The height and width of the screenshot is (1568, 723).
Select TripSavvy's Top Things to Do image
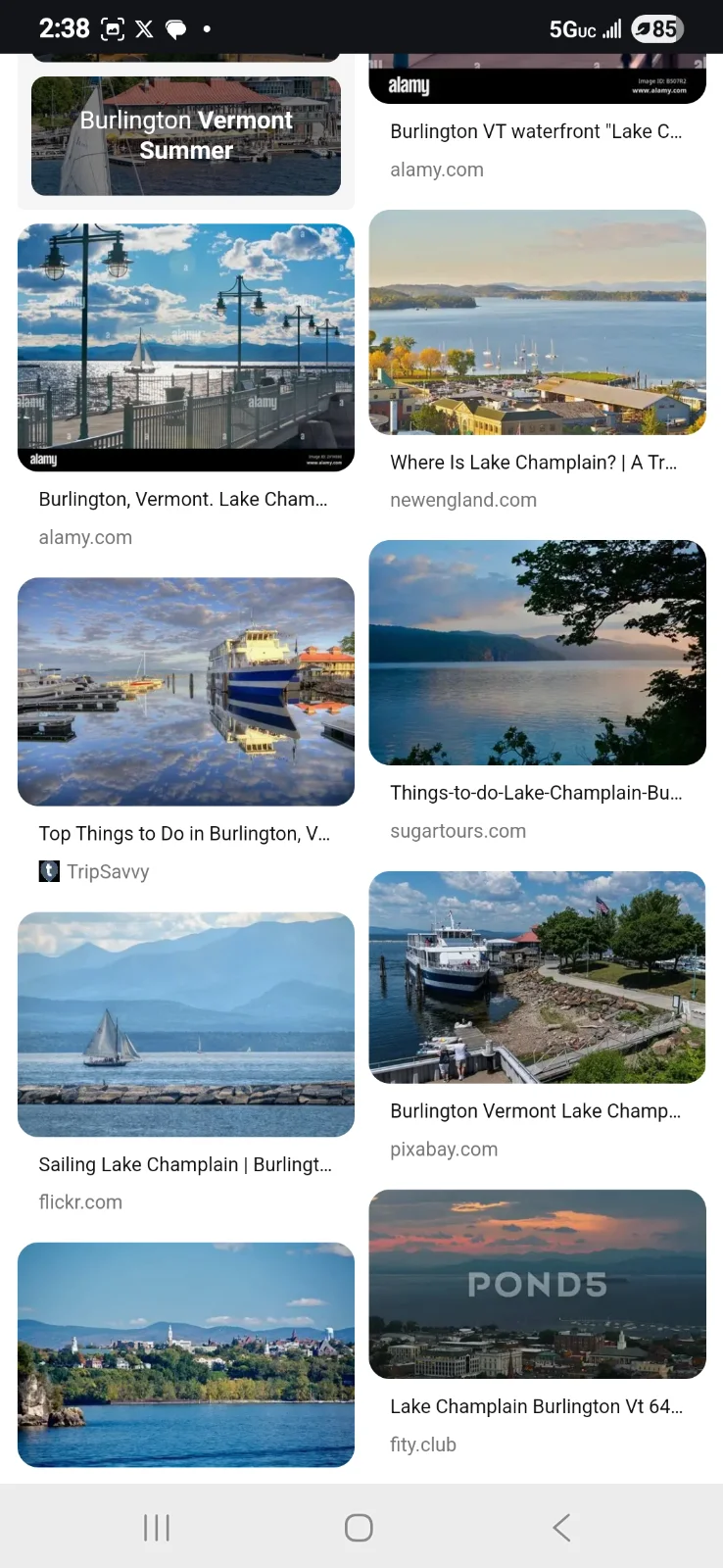[186, 691]
